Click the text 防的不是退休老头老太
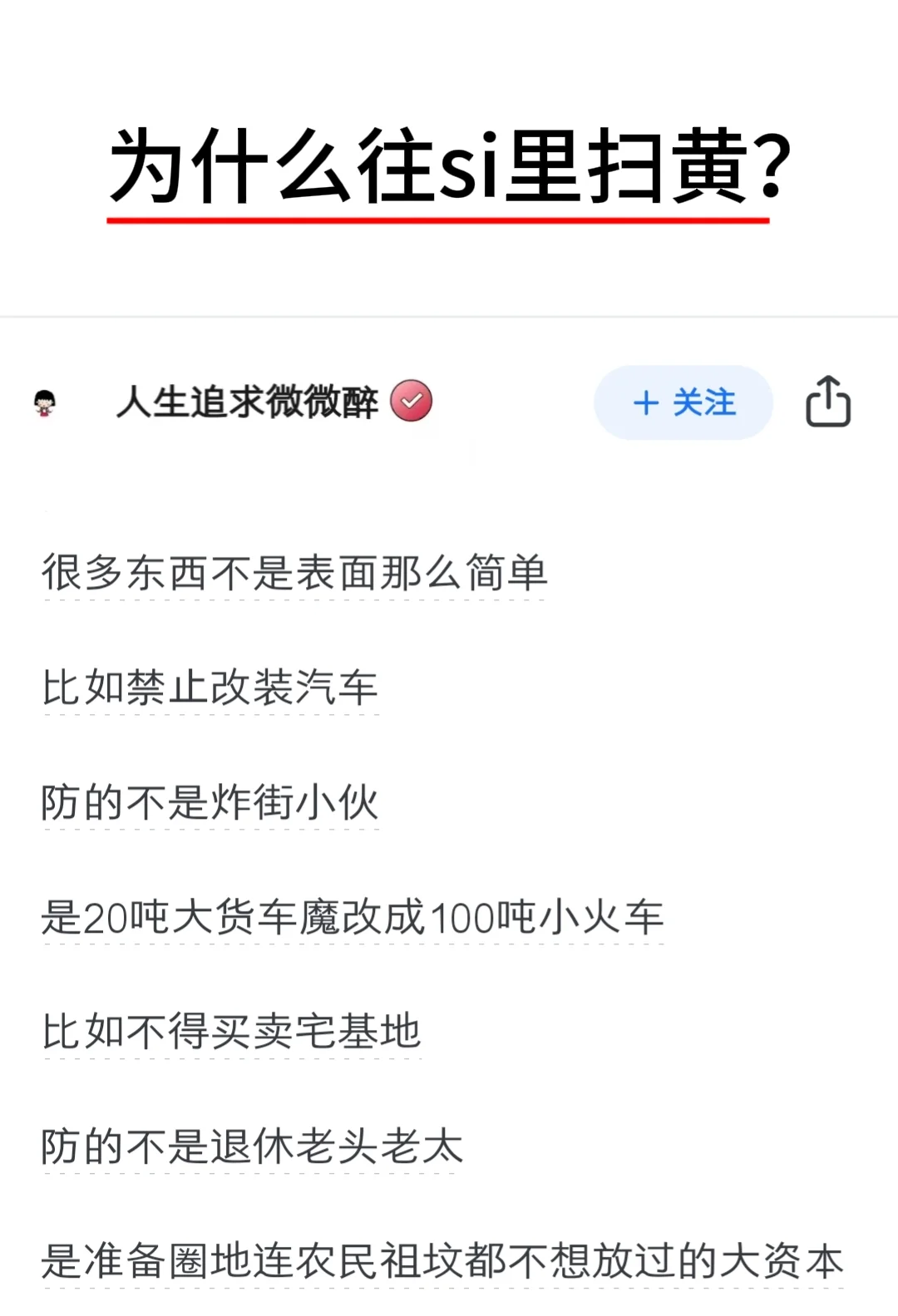898x1316 pixels. tap(254, 1148)
